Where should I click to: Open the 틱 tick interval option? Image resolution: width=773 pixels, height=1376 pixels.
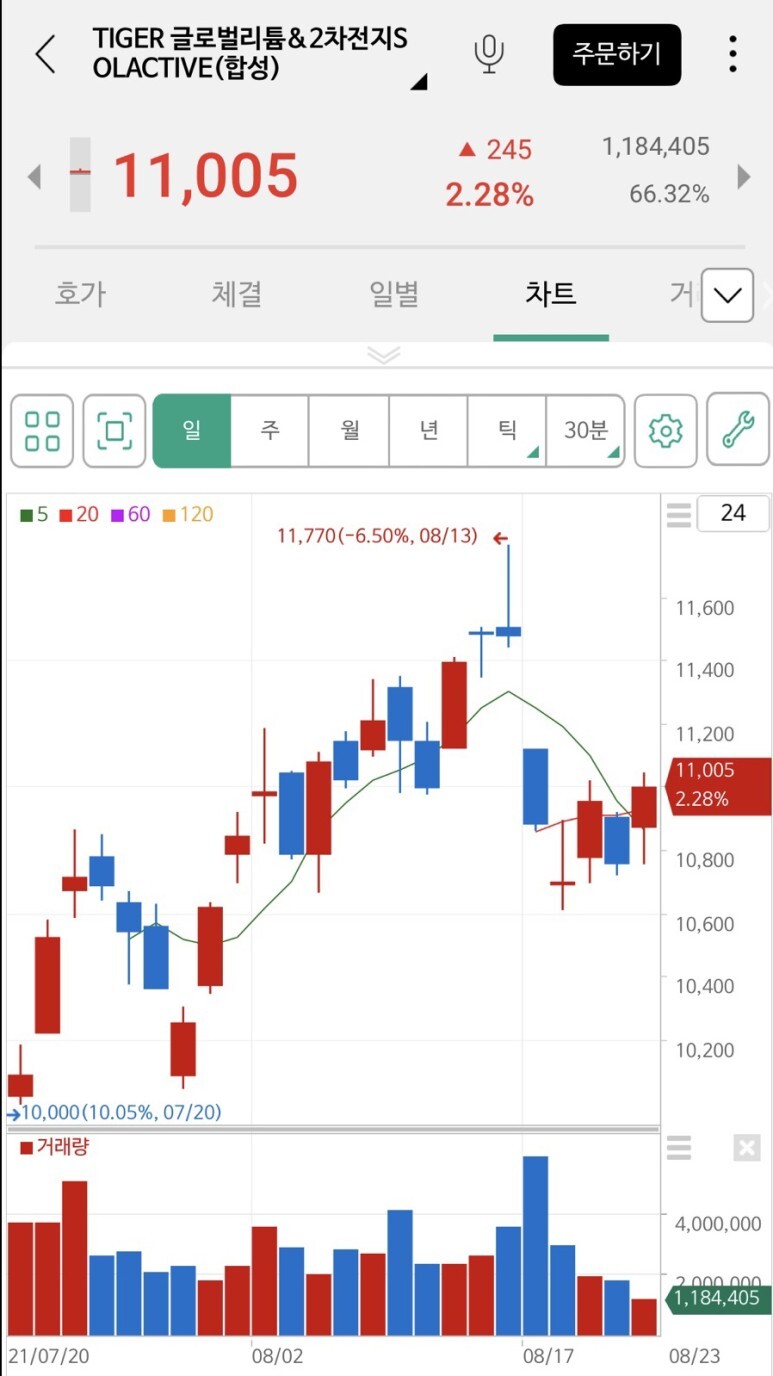pos(507,431)
